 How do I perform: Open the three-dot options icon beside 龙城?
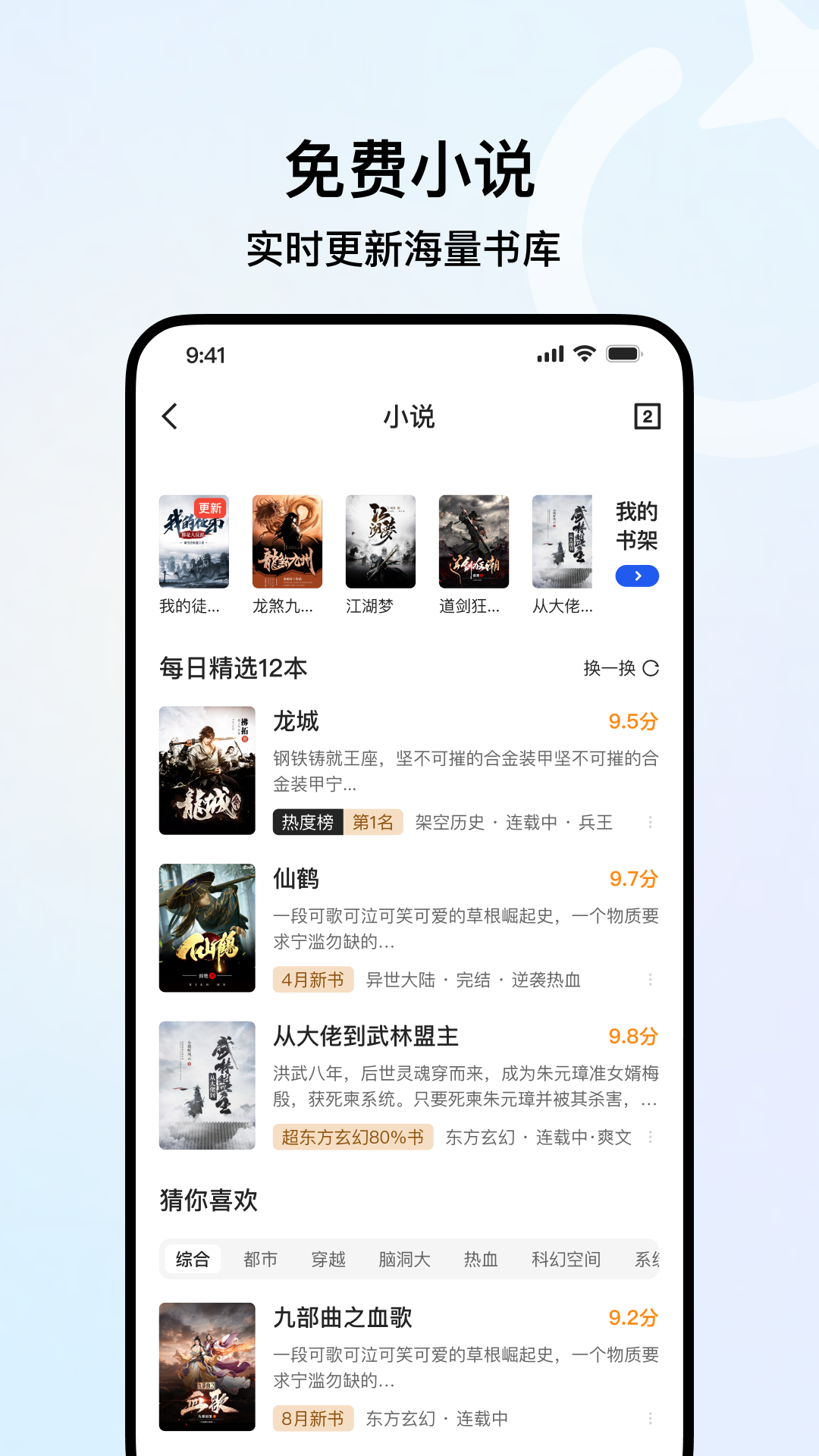[650, 822]
